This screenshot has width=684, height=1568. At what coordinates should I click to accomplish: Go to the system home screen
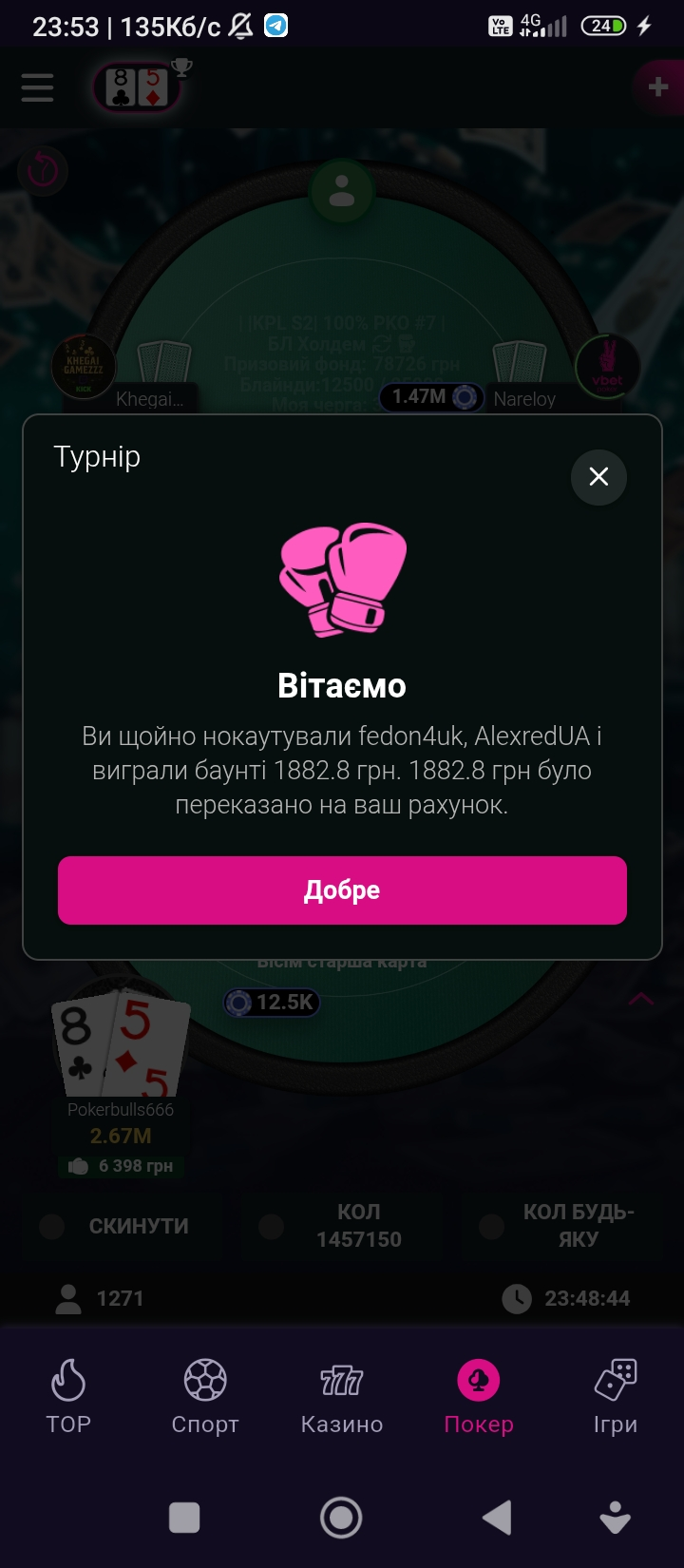[x=341, y=1518]
